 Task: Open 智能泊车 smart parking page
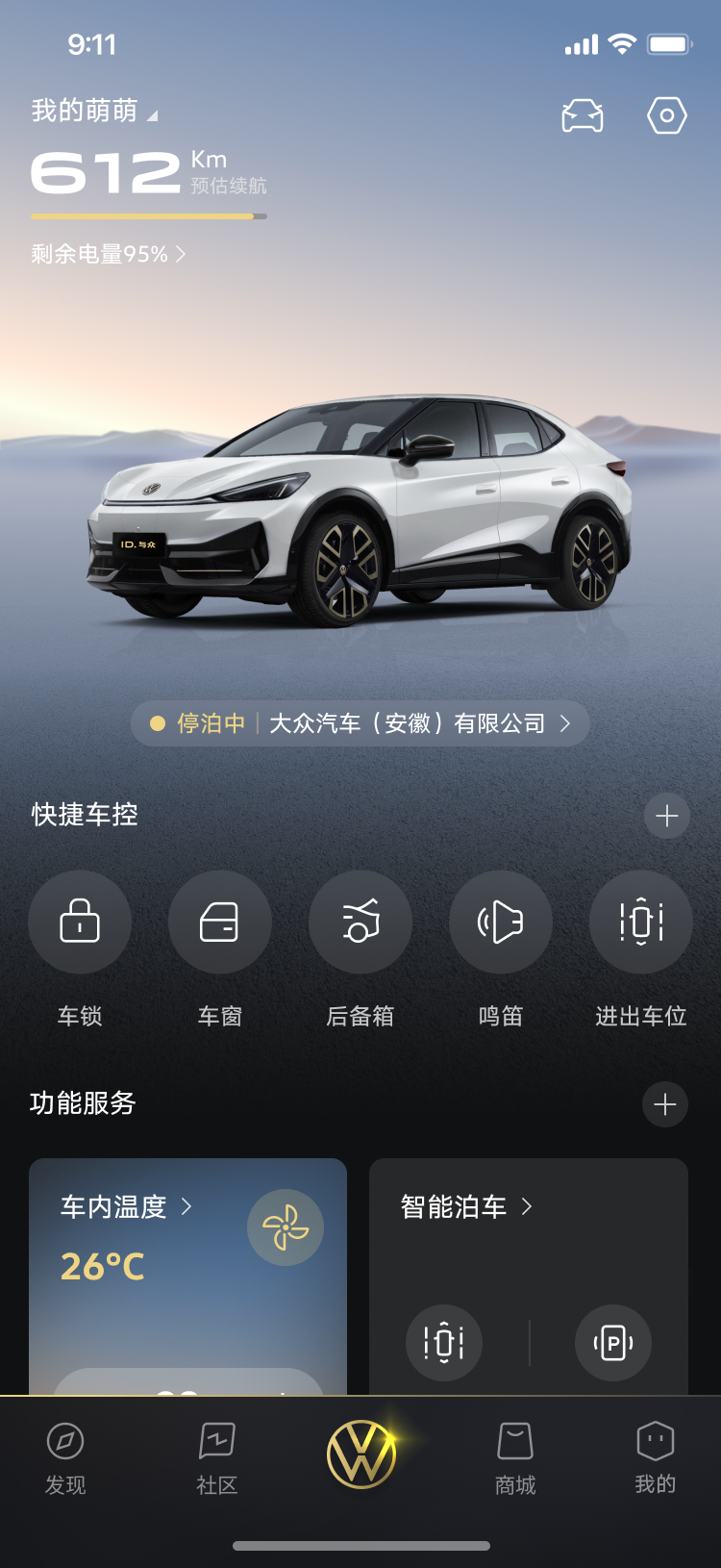coord(466,1206)
